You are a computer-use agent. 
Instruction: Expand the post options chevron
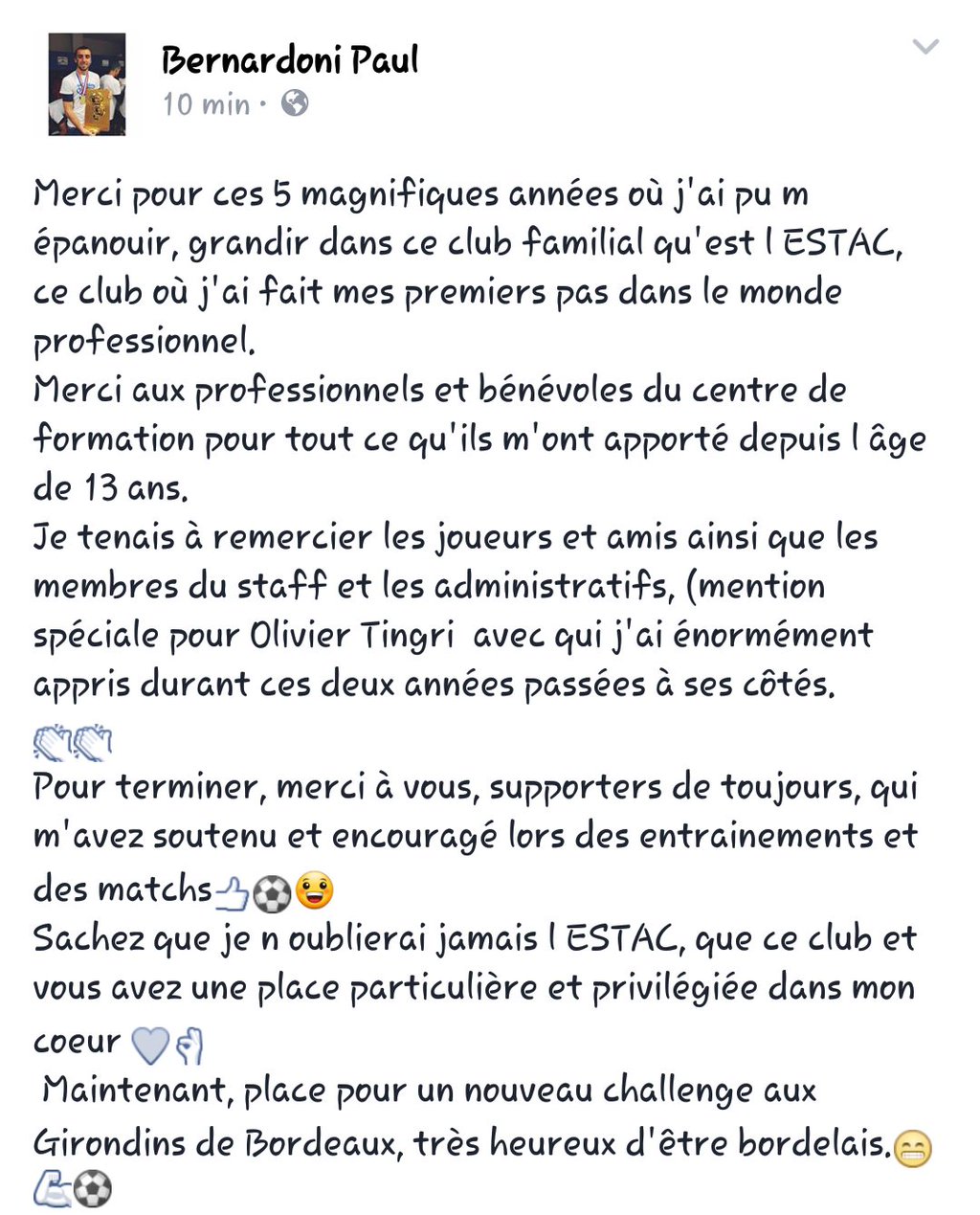924,46
